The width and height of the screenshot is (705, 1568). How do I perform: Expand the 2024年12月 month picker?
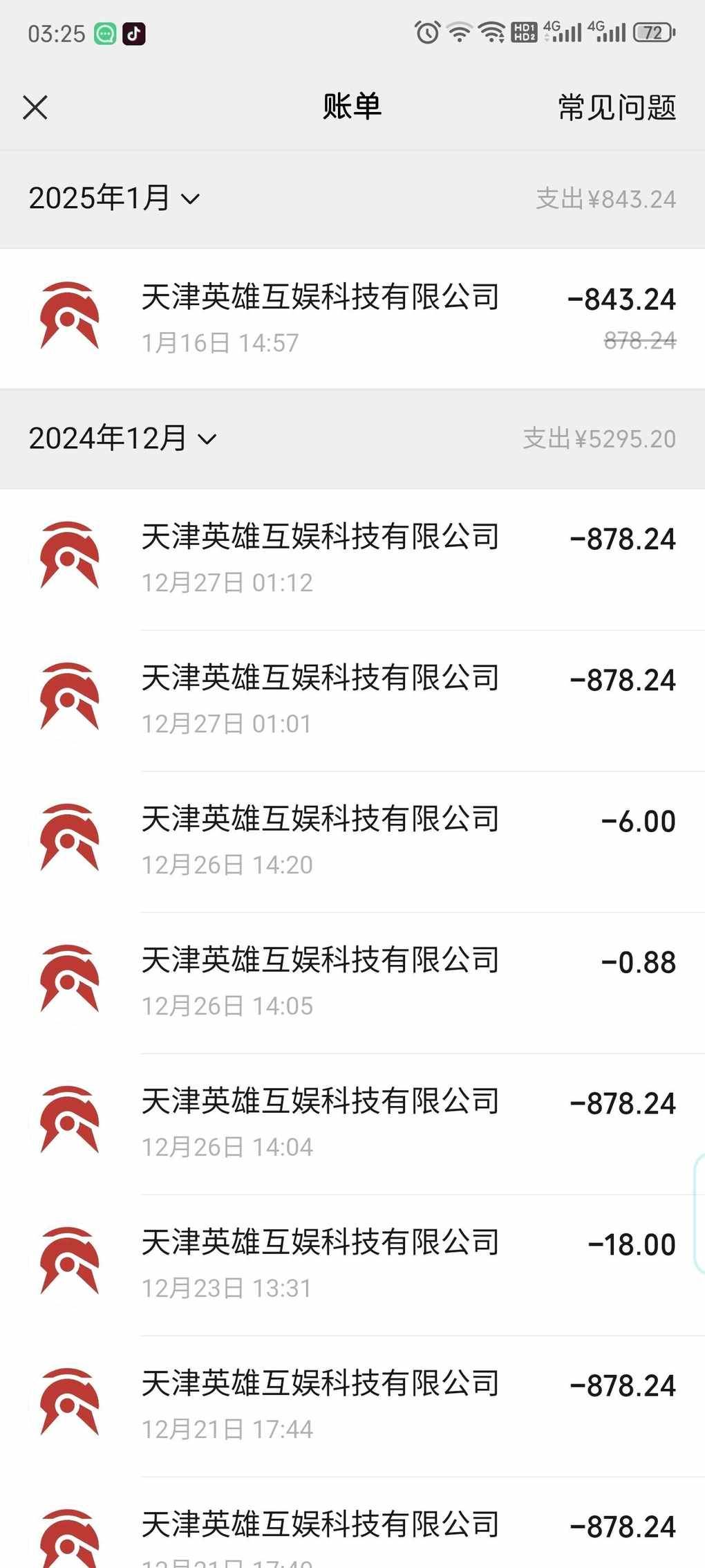click(x=122, y=439)
